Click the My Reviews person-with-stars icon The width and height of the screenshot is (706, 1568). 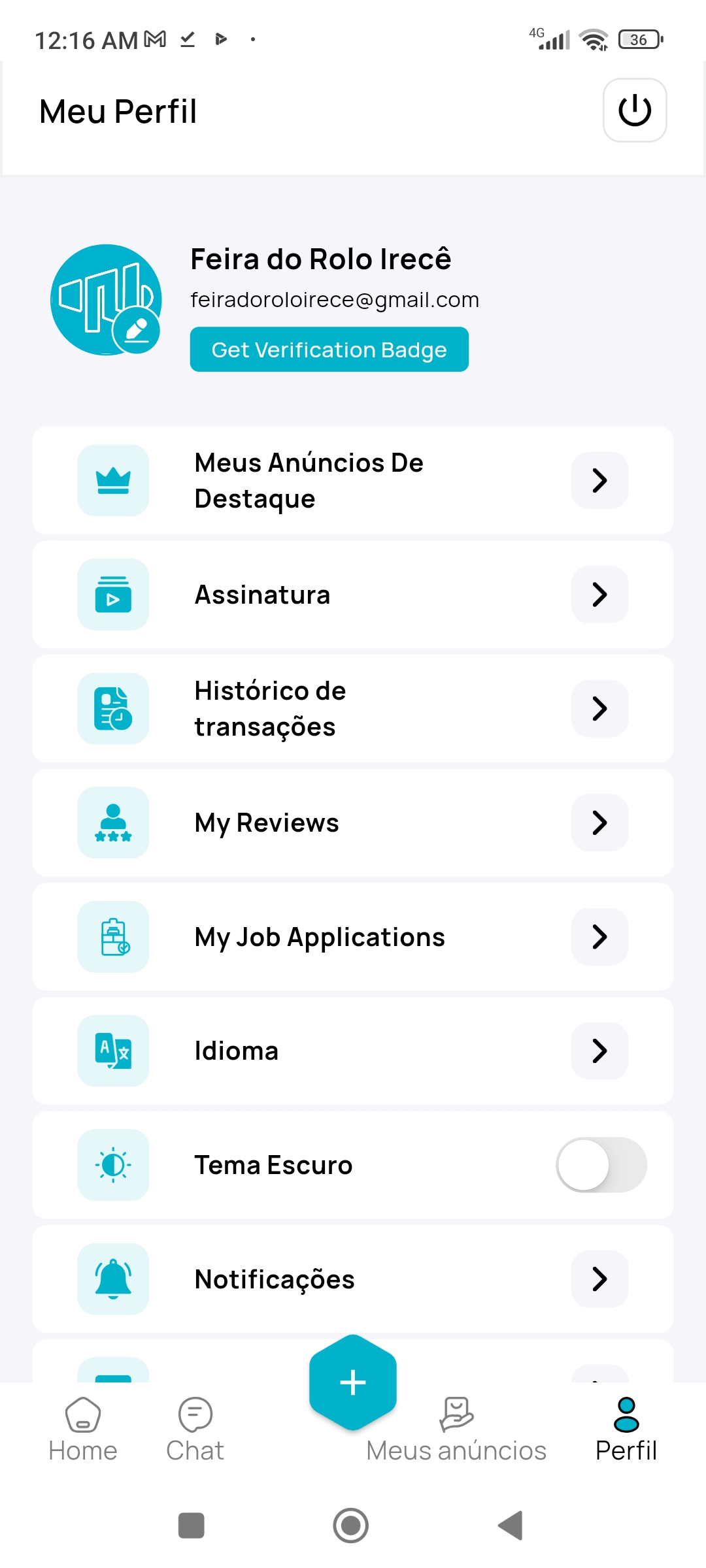coord(112,823)
